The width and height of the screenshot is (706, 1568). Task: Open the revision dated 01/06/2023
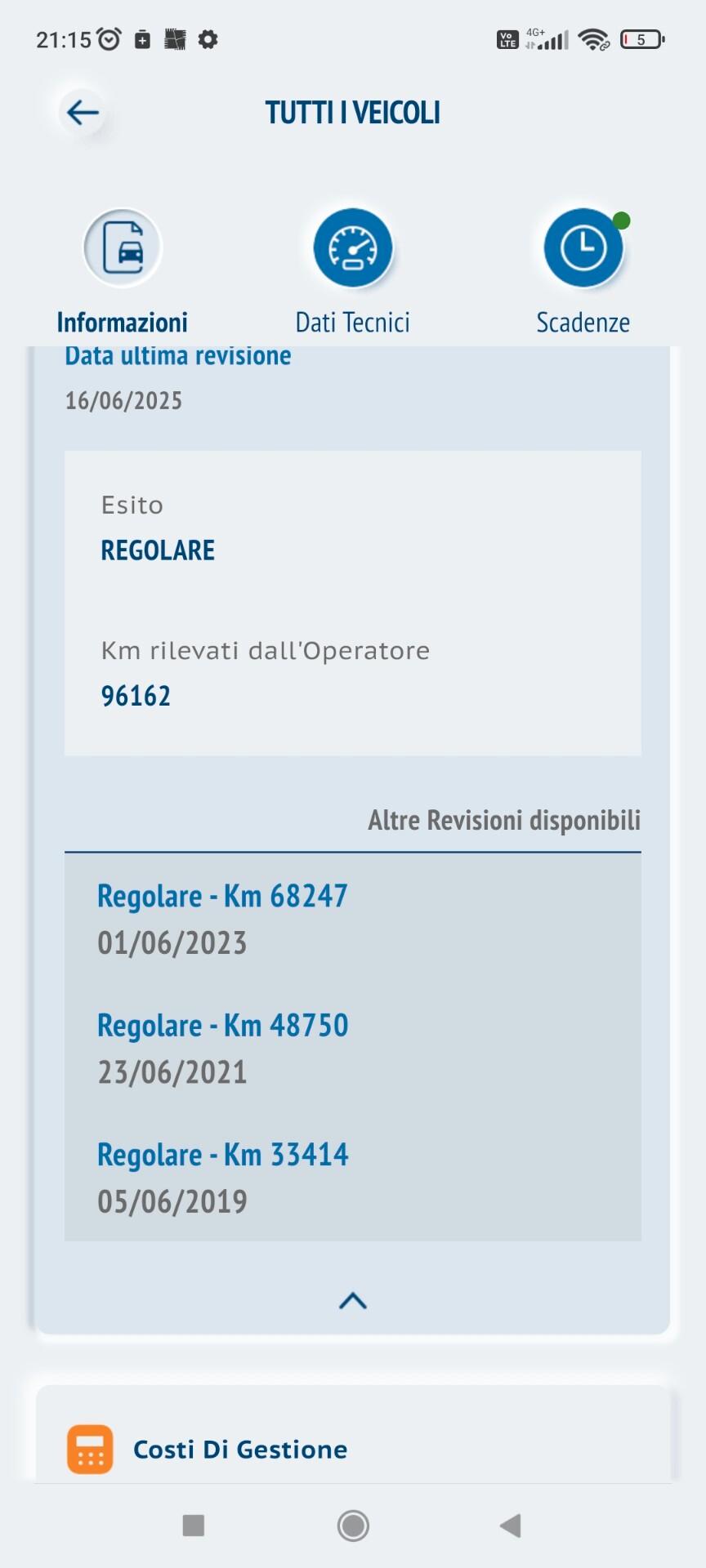(222, 918)
